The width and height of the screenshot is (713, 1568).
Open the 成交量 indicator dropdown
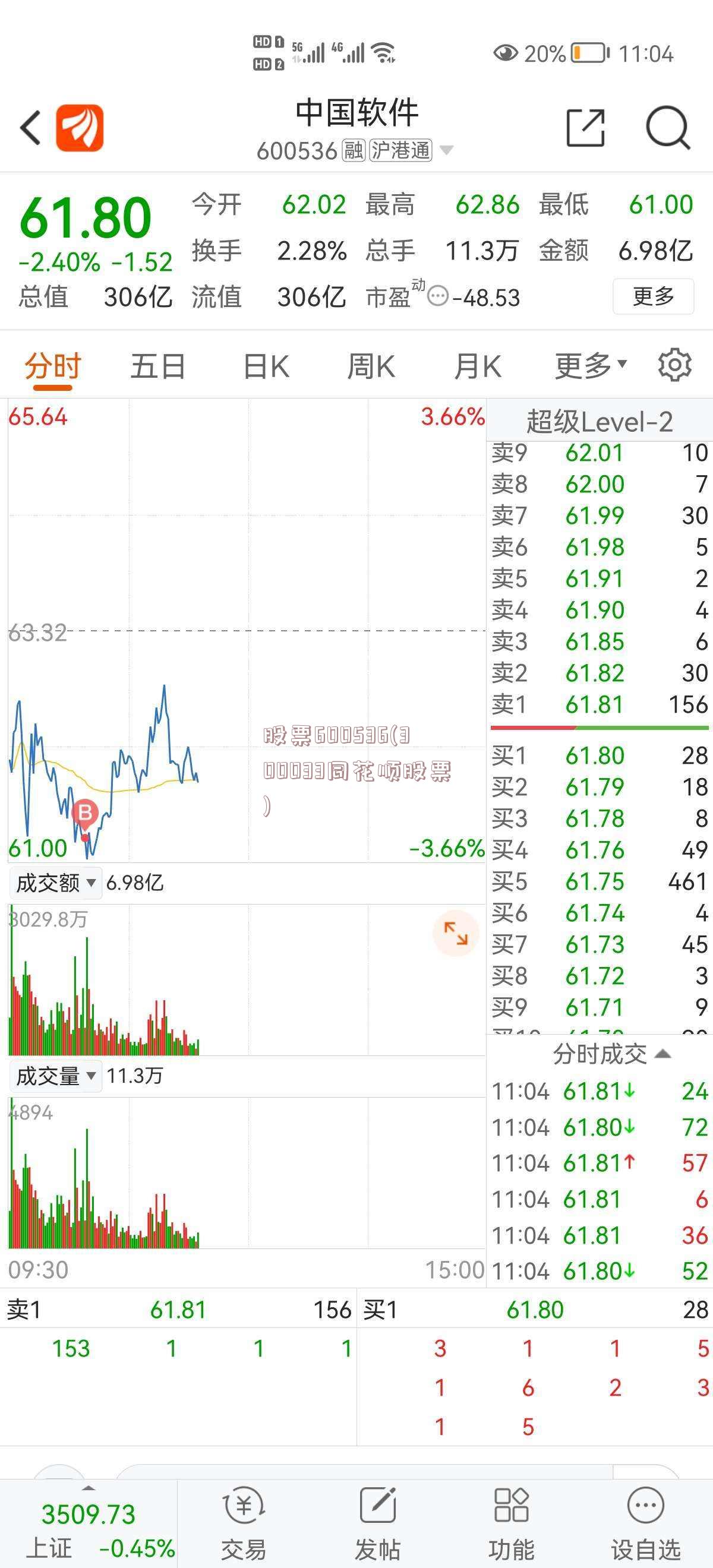tap(55, 1076)
